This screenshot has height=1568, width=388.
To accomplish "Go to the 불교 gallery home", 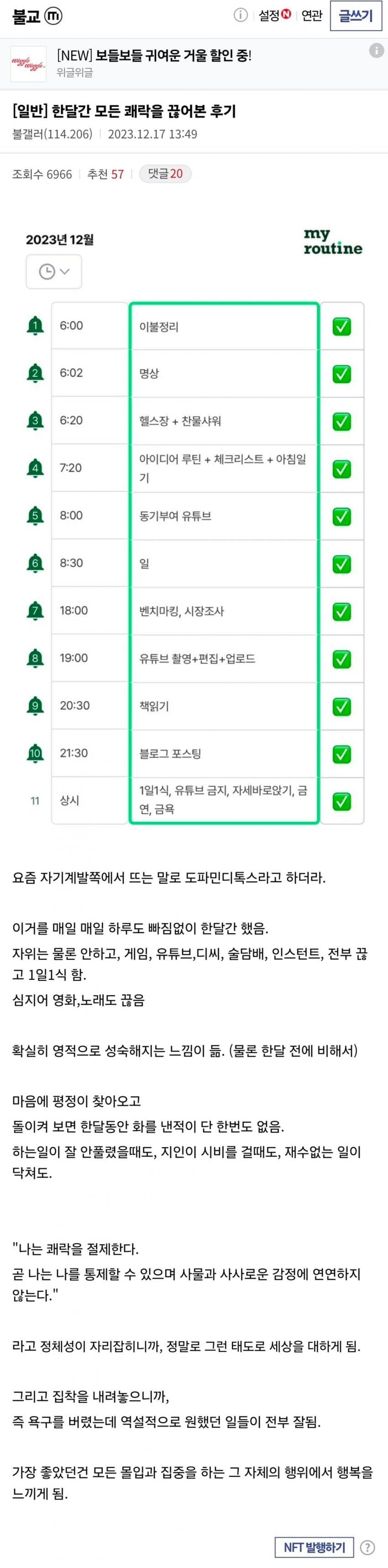I will pyautogui.click(x=27, y=16).
